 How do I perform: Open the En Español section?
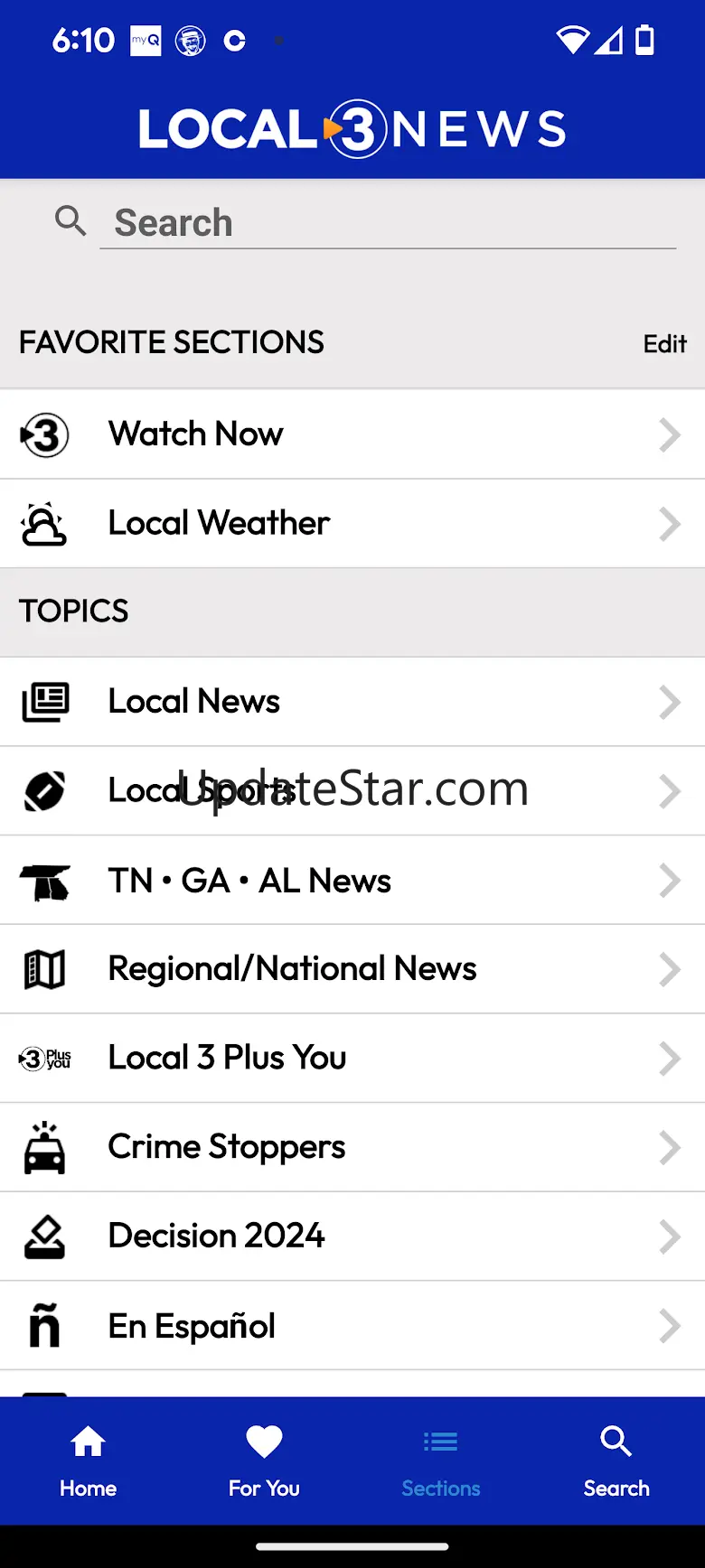click(352, 1326)
